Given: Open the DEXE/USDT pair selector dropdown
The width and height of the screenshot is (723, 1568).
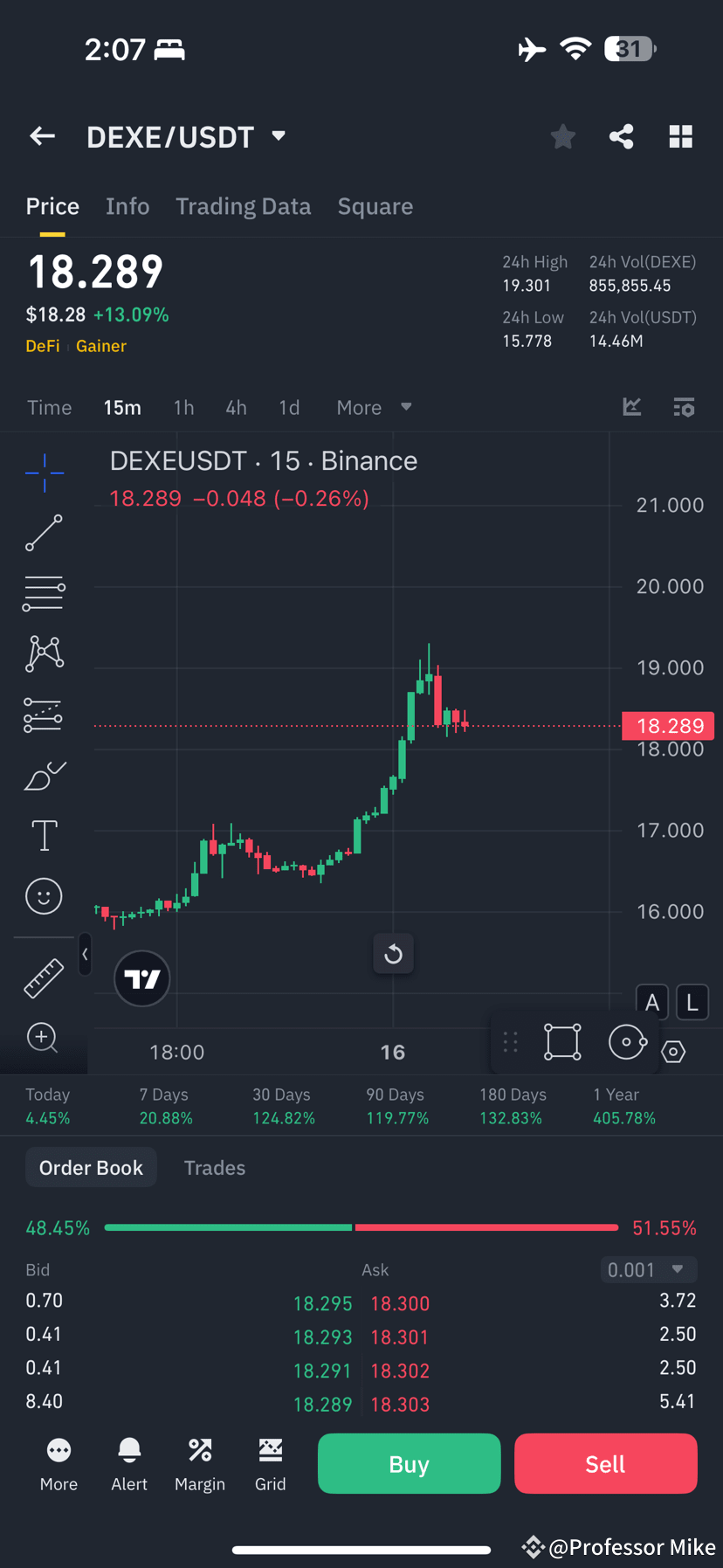Looking at the screenshot, I should (278, 136).
